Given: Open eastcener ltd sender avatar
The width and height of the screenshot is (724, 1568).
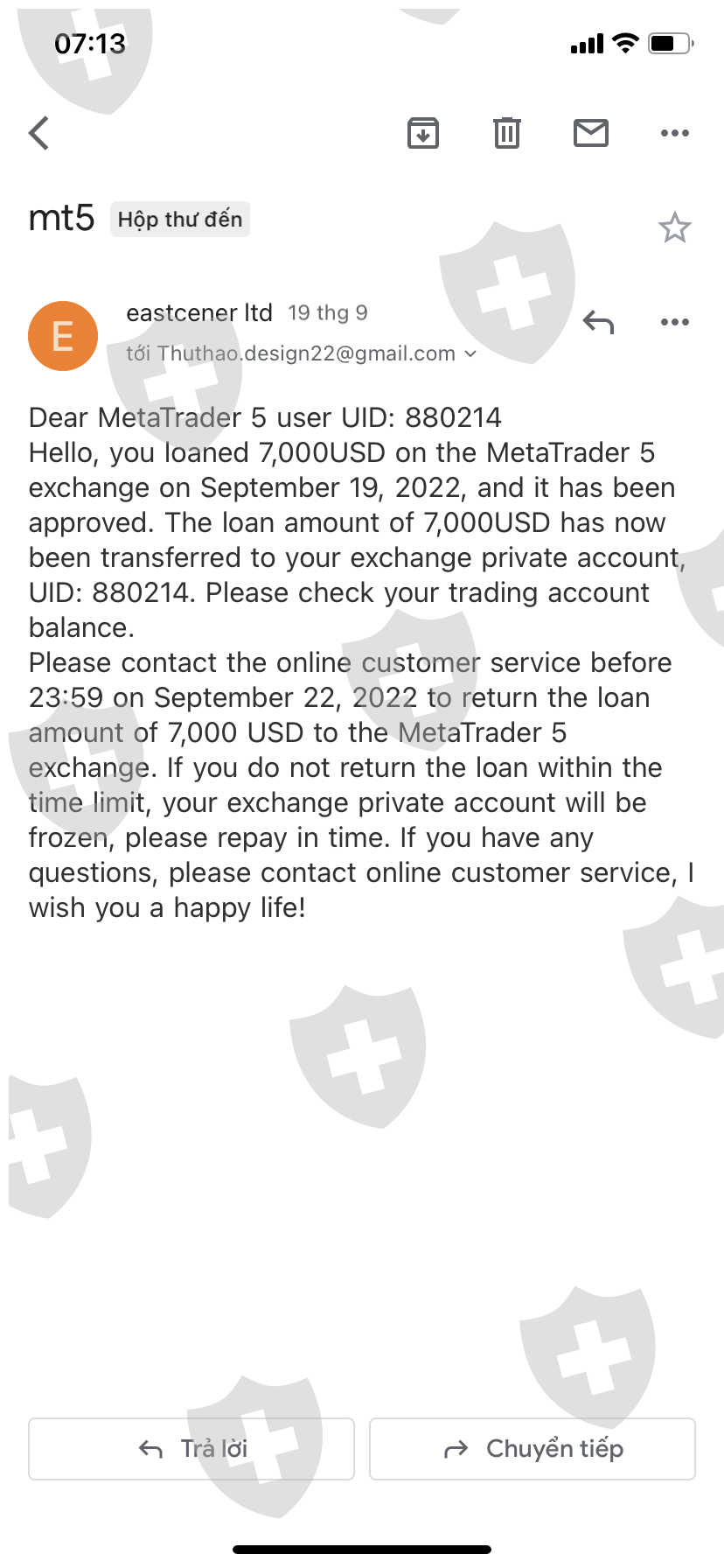Looking at the screenshot, I should point(63,336).
